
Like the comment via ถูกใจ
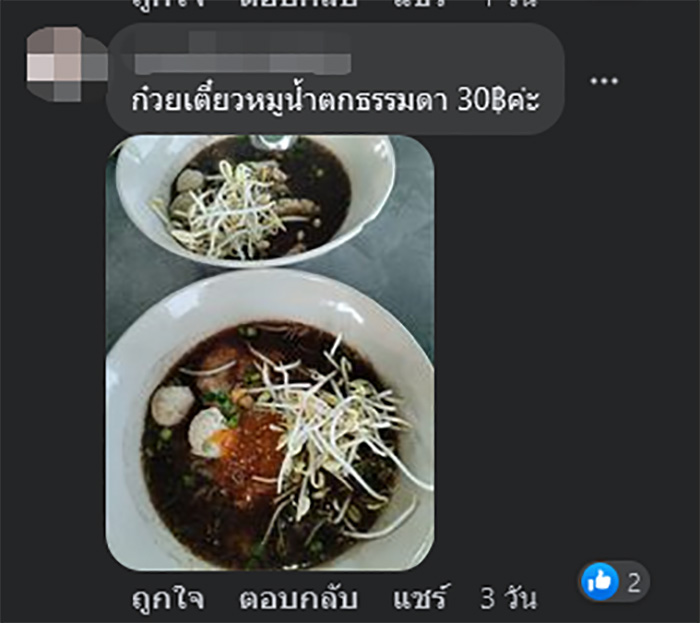point(168,598)
